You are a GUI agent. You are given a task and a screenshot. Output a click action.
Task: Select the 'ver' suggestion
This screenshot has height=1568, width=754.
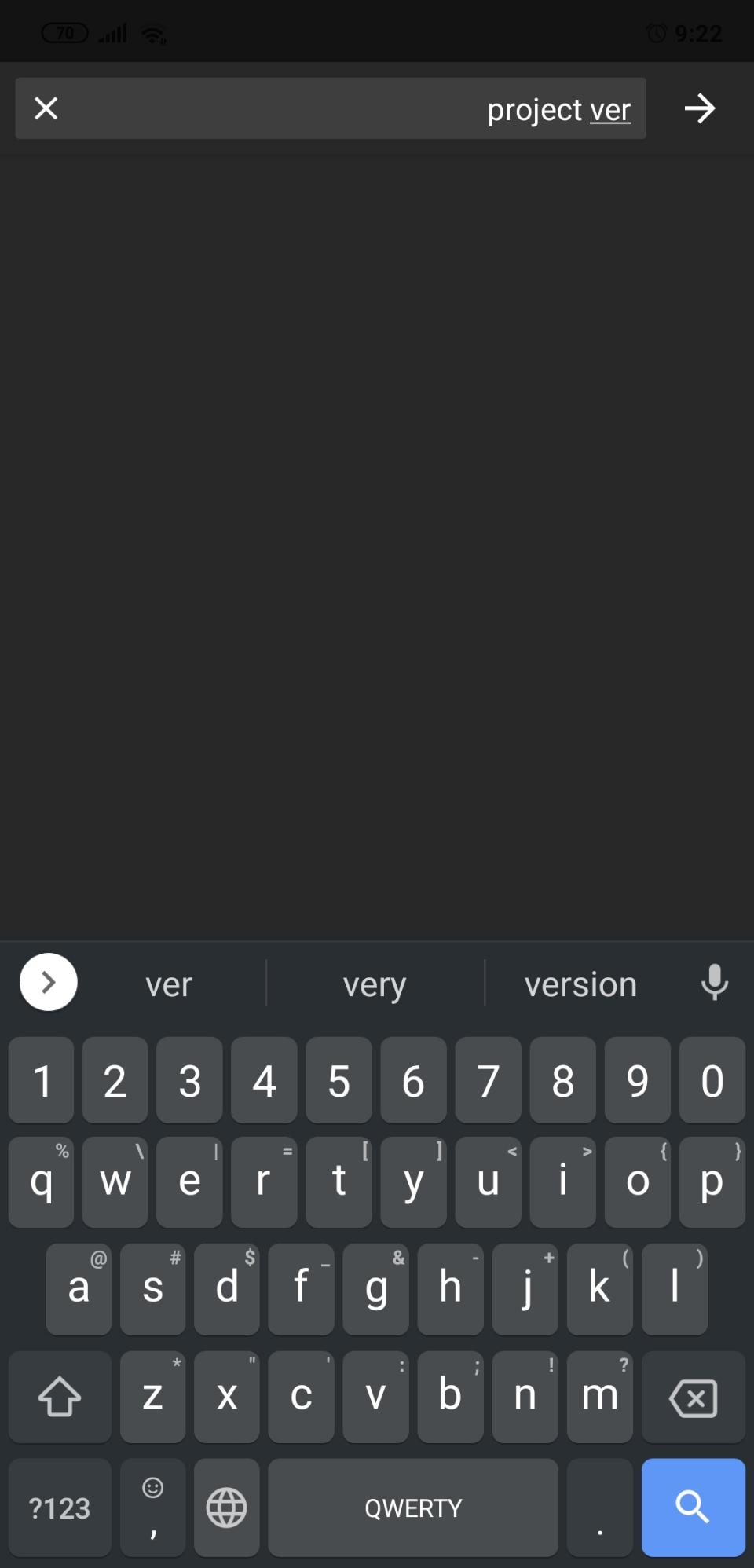tap(169, 984)
